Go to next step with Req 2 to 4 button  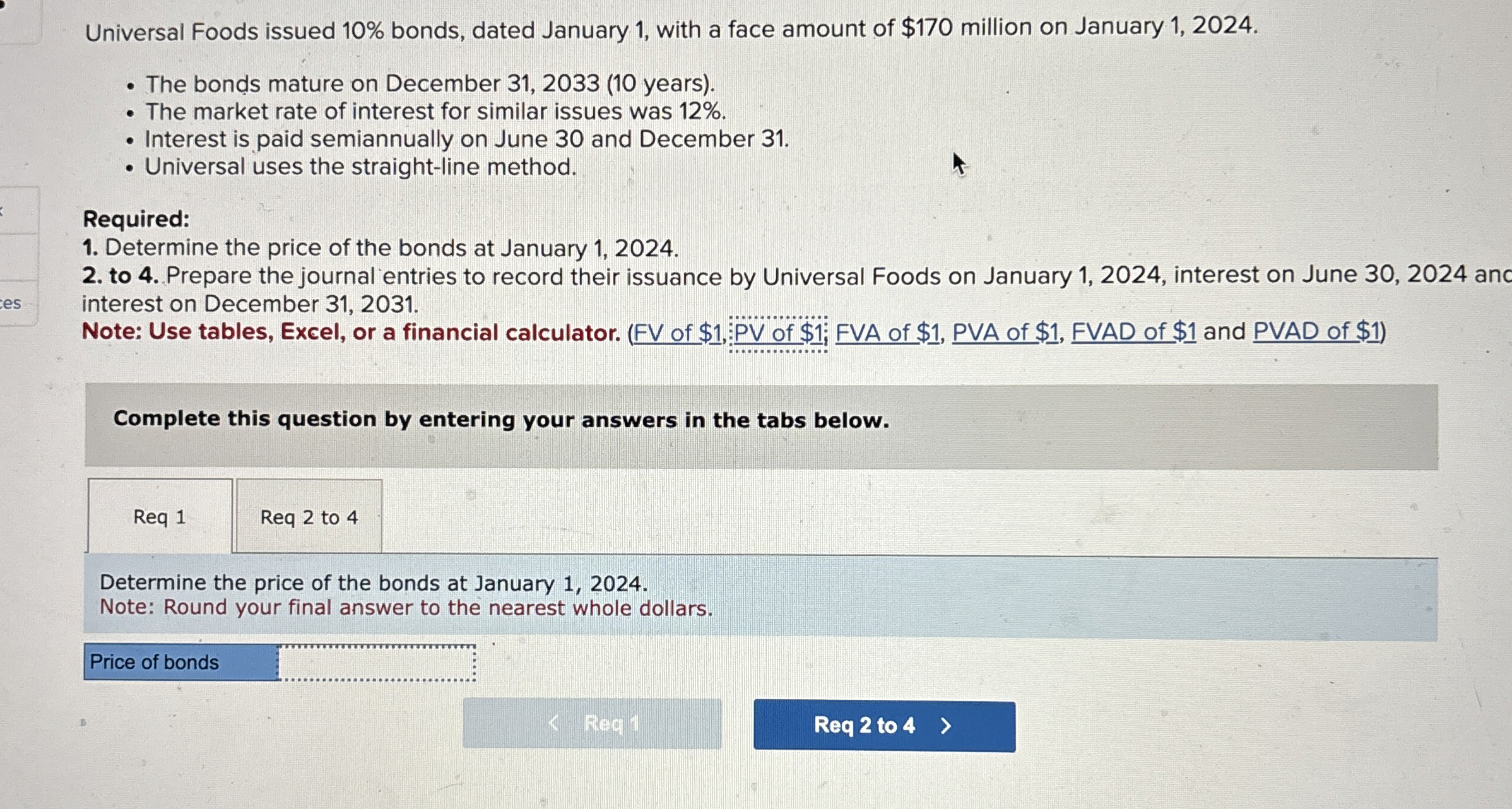(883, 726)
